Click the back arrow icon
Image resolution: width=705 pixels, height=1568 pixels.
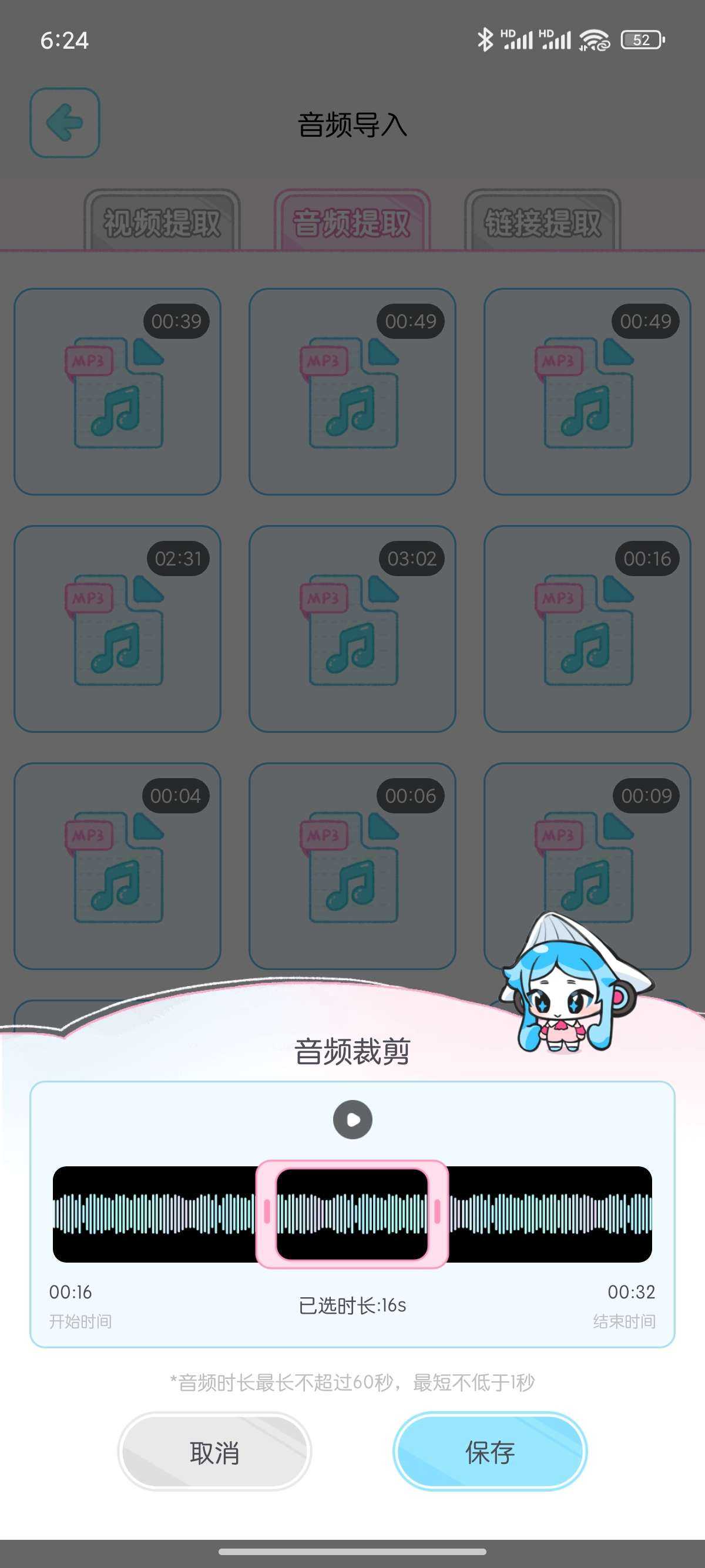(x=65, y=122)
